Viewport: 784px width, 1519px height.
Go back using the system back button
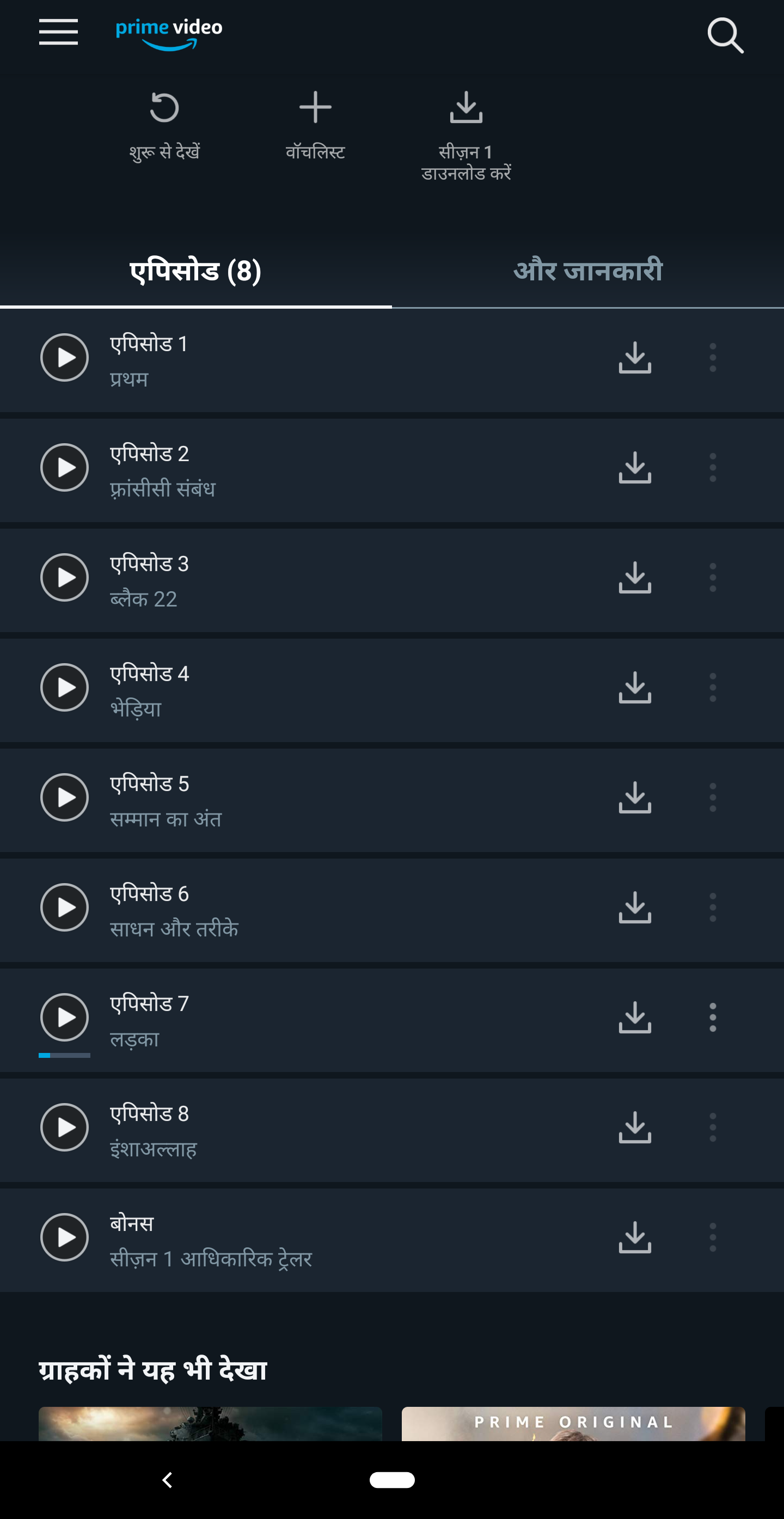tap(167, 1480)
